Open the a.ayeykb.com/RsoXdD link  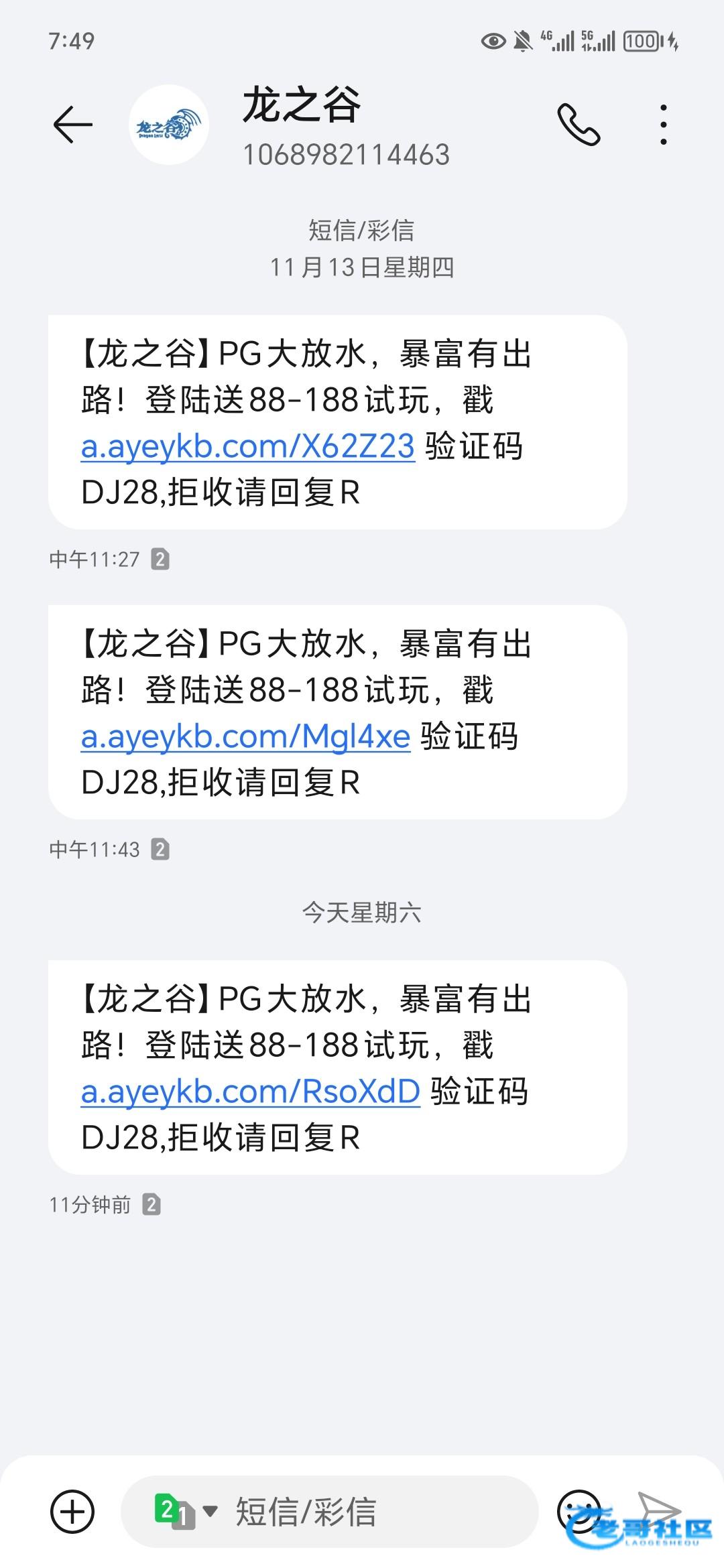(250, 1092)
